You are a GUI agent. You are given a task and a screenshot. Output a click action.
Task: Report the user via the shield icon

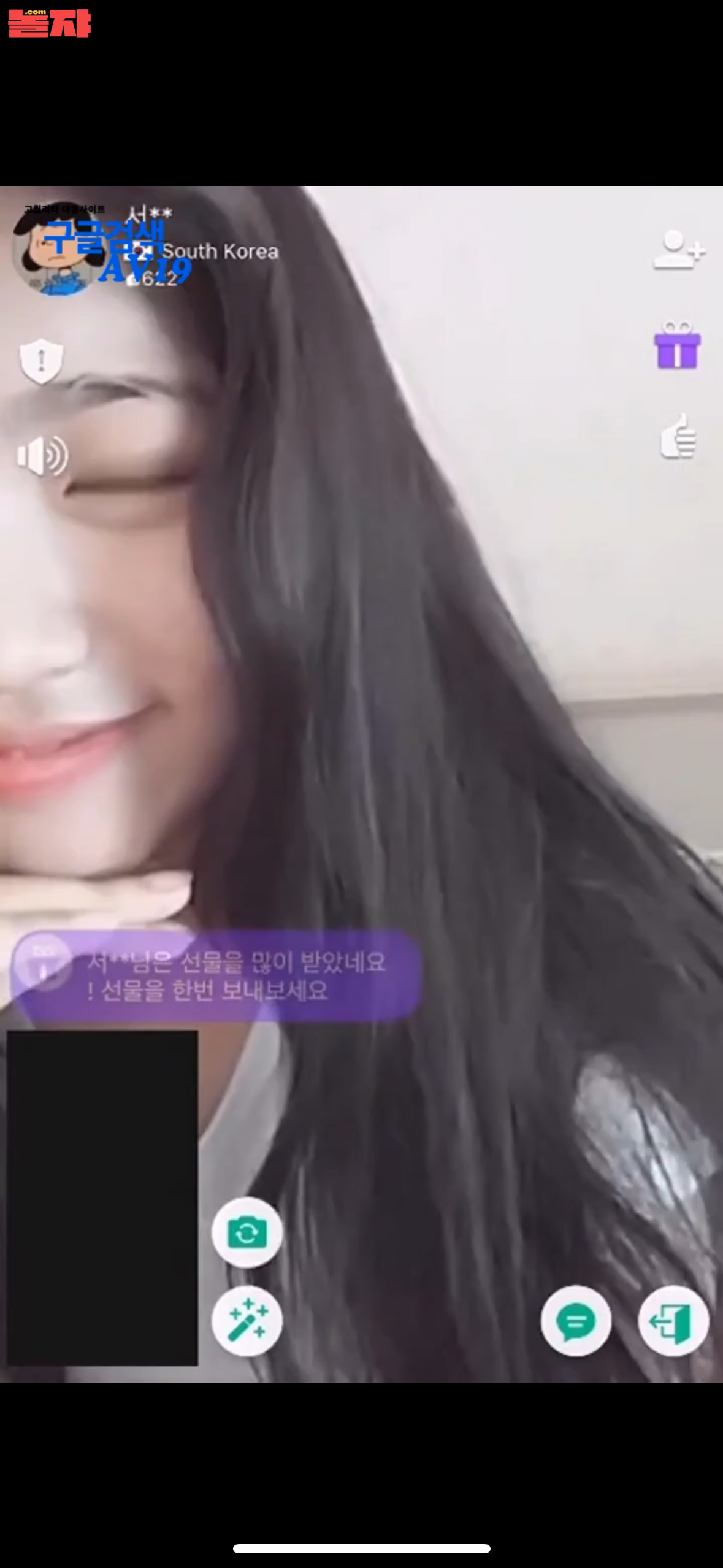tap(41, 361)
